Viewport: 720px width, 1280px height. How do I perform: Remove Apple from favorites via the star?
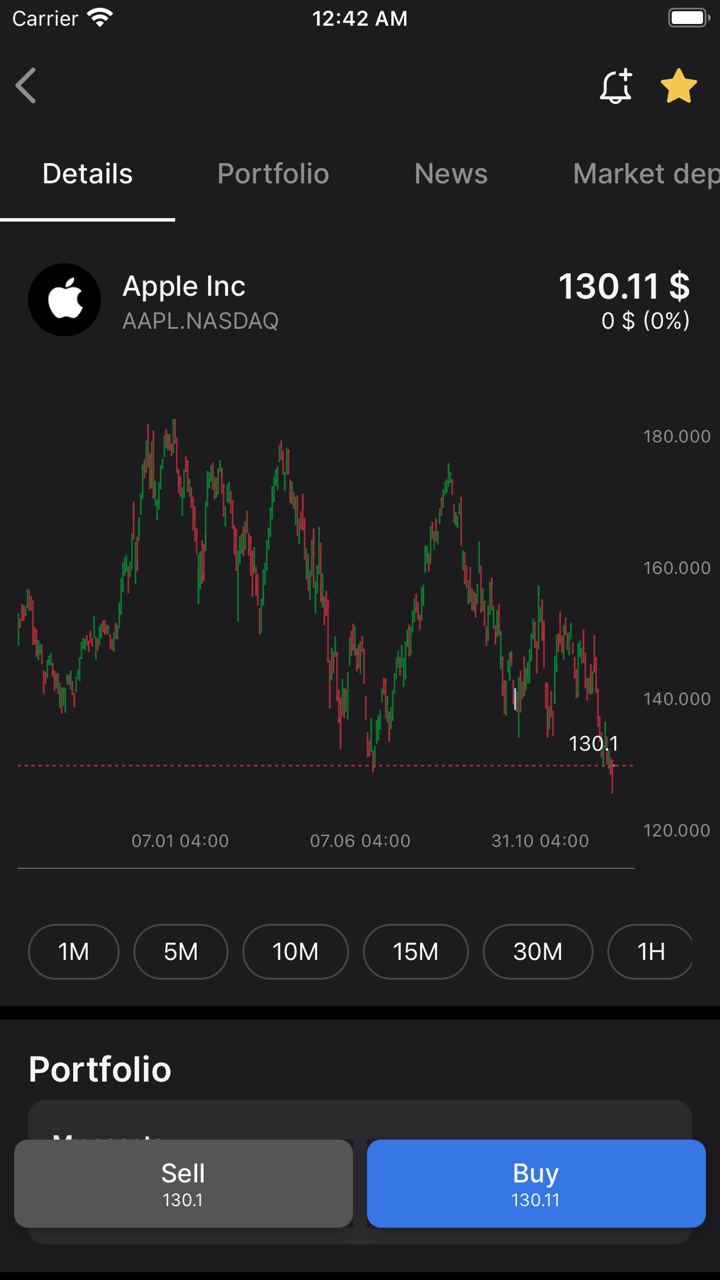tap(679, 87)
